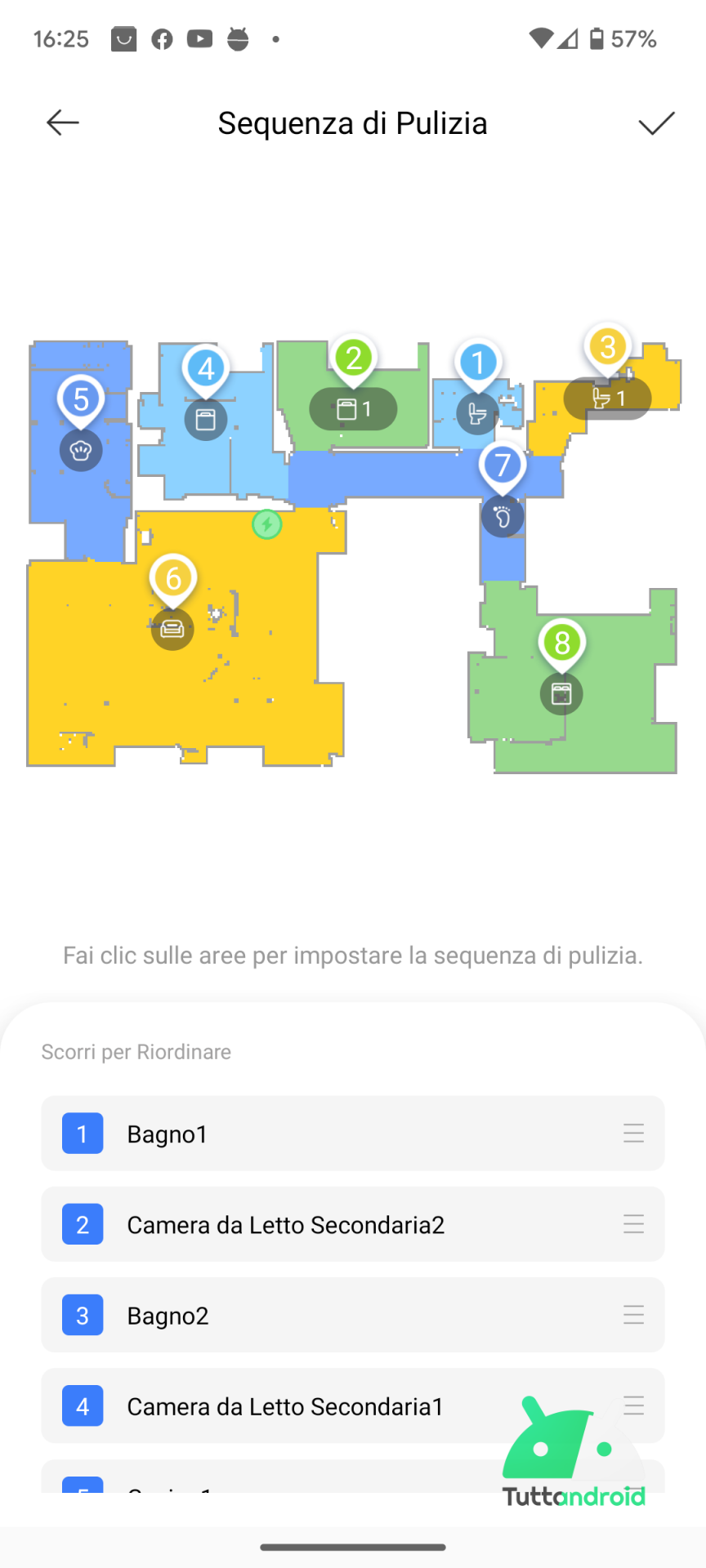Select room marked 8 on the map
Image resolution: width=706 pixels, height=1568 pixels.
pos(561,668)
